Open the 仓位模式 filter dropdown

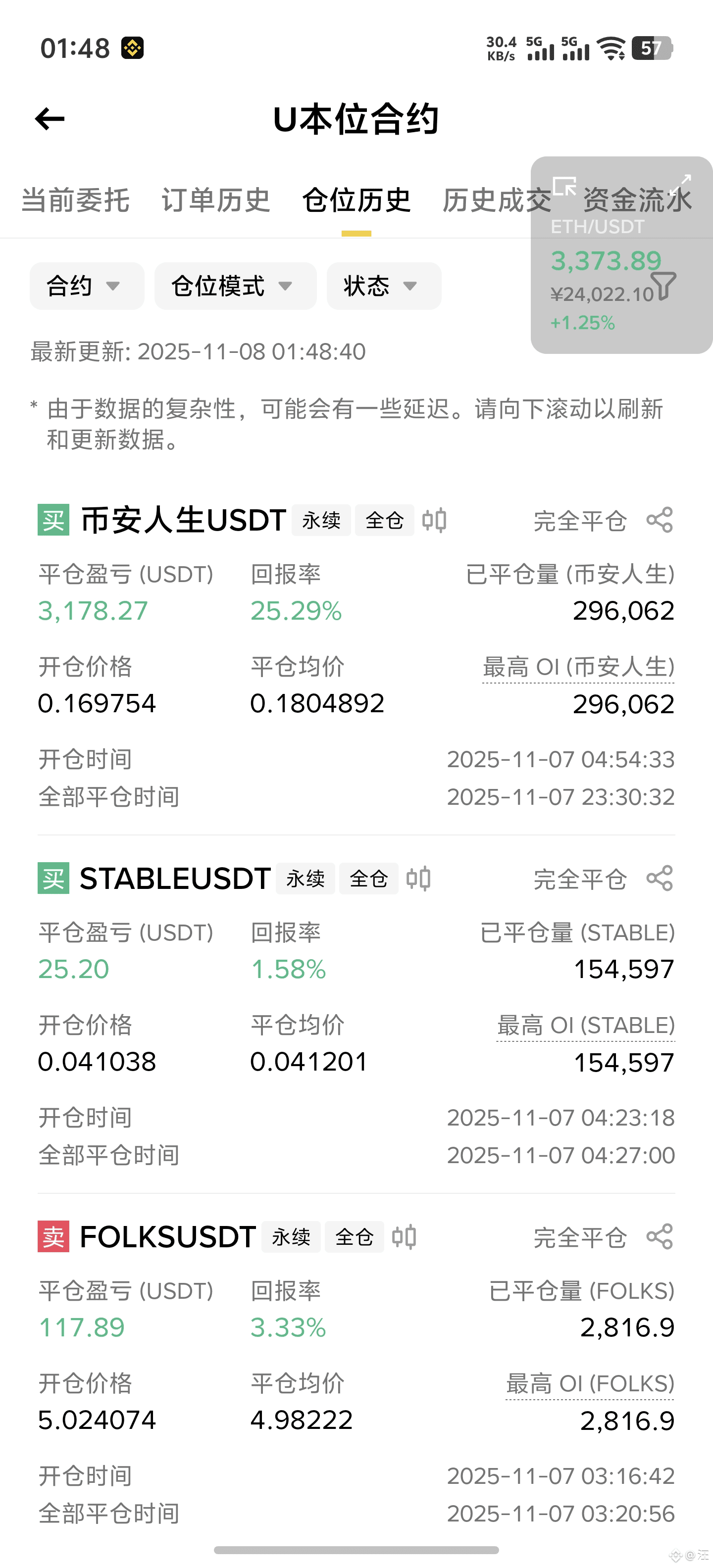click(x=234, y=286)
